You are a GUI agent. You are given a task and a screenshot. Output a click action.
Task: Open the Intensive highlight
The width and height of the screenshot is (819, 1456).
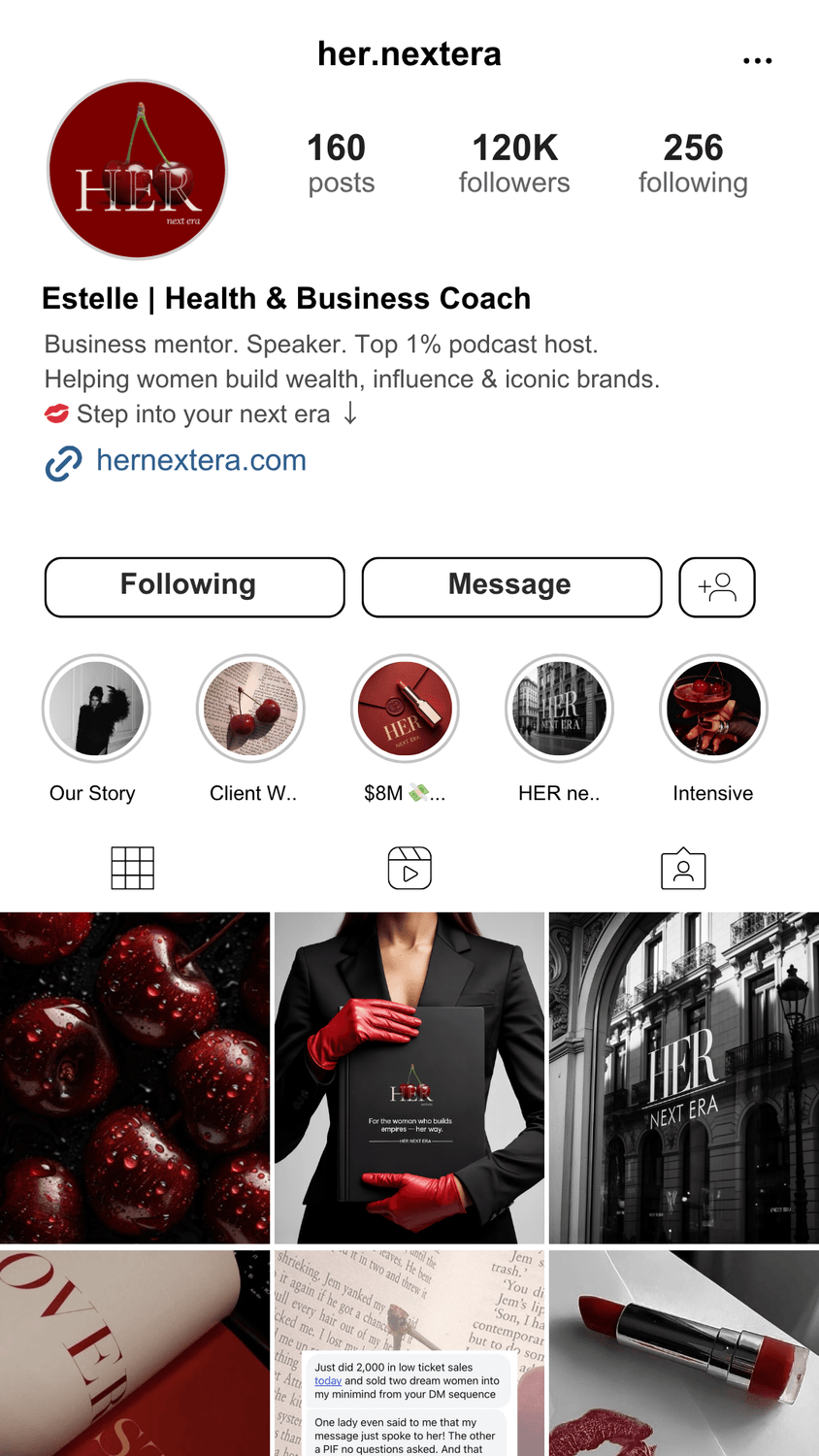click(713, 709)
